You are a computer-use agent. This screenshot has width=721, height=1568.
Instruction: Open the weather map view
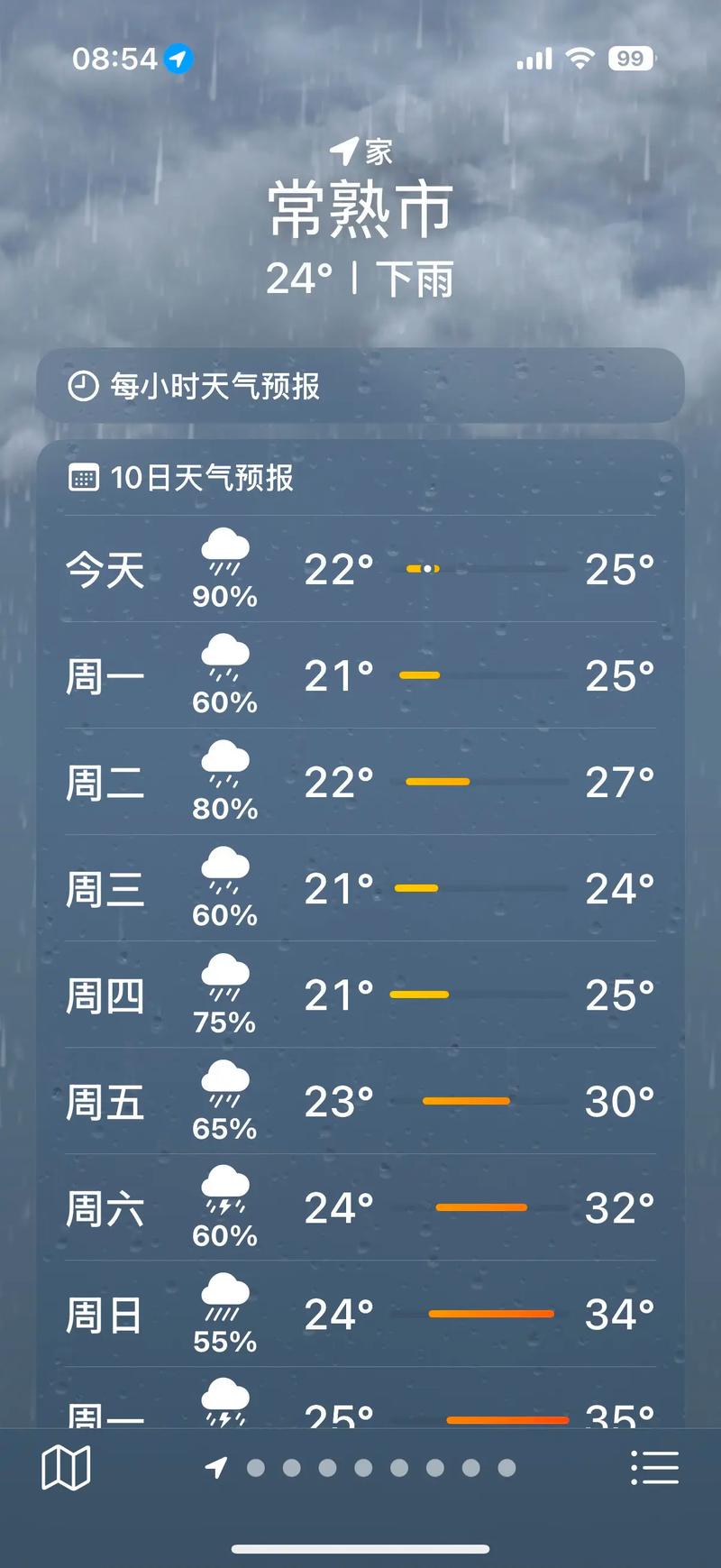coord(67,1468)
